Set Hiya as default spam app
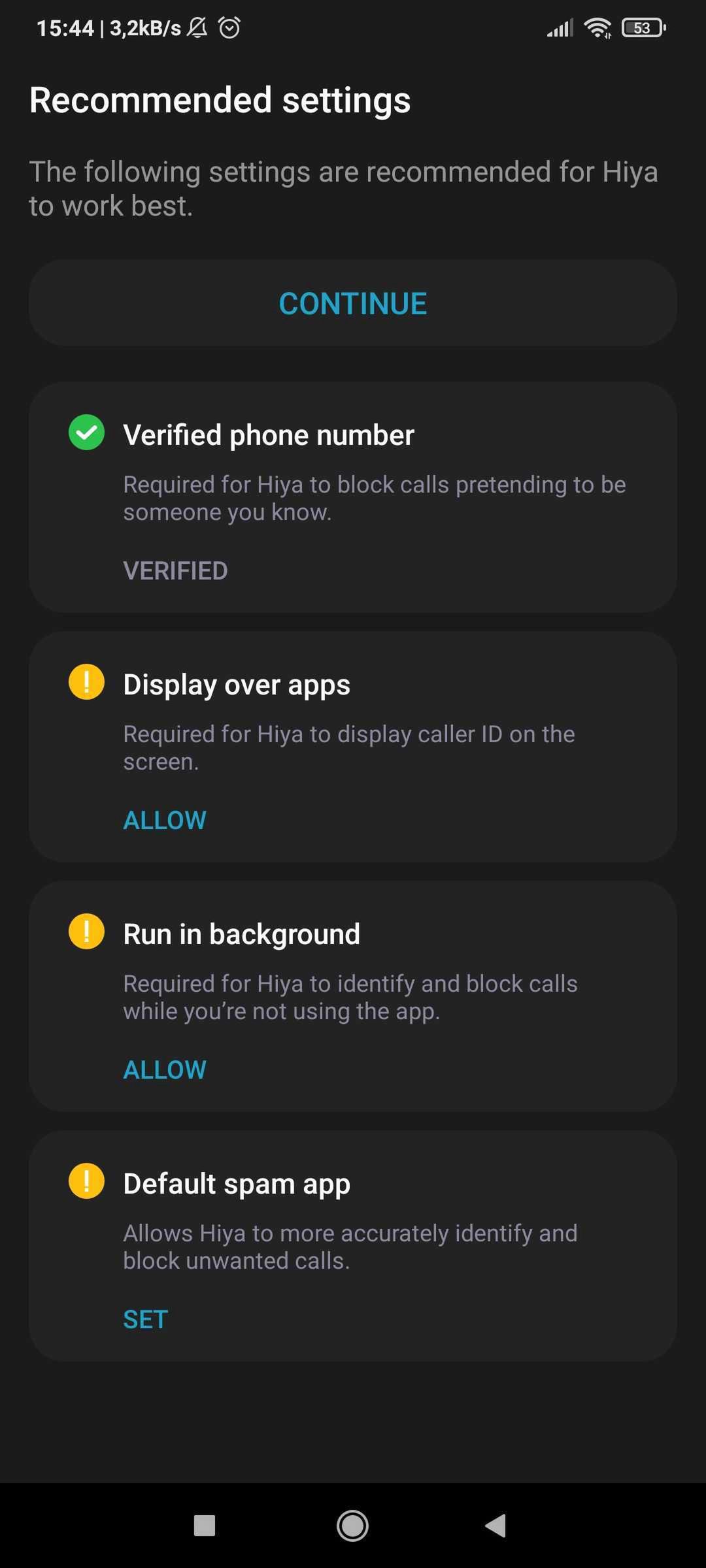Screen dimensions: 706x1568 point(146,1319)
